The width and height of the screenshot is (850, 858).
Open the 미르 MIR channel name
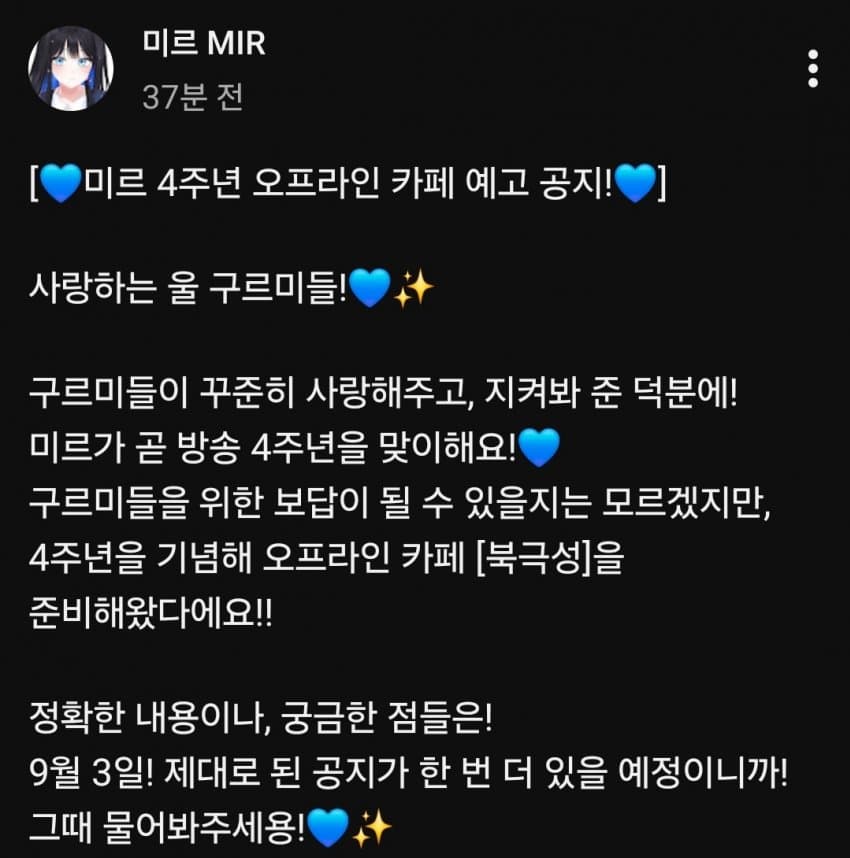coord(204,43)
